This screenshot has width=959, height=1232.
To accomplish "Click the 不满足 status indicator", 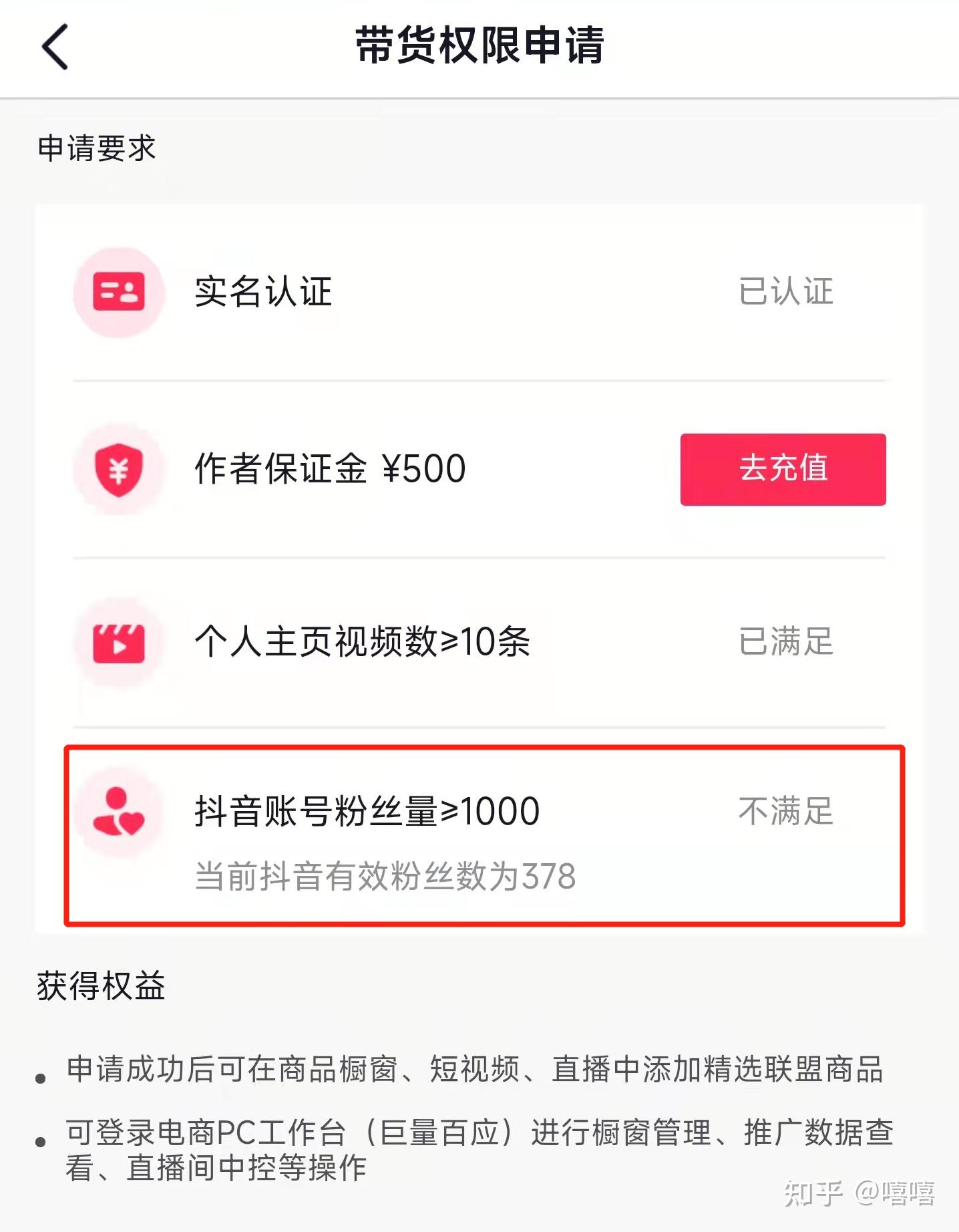I will (x=785, y=812).
